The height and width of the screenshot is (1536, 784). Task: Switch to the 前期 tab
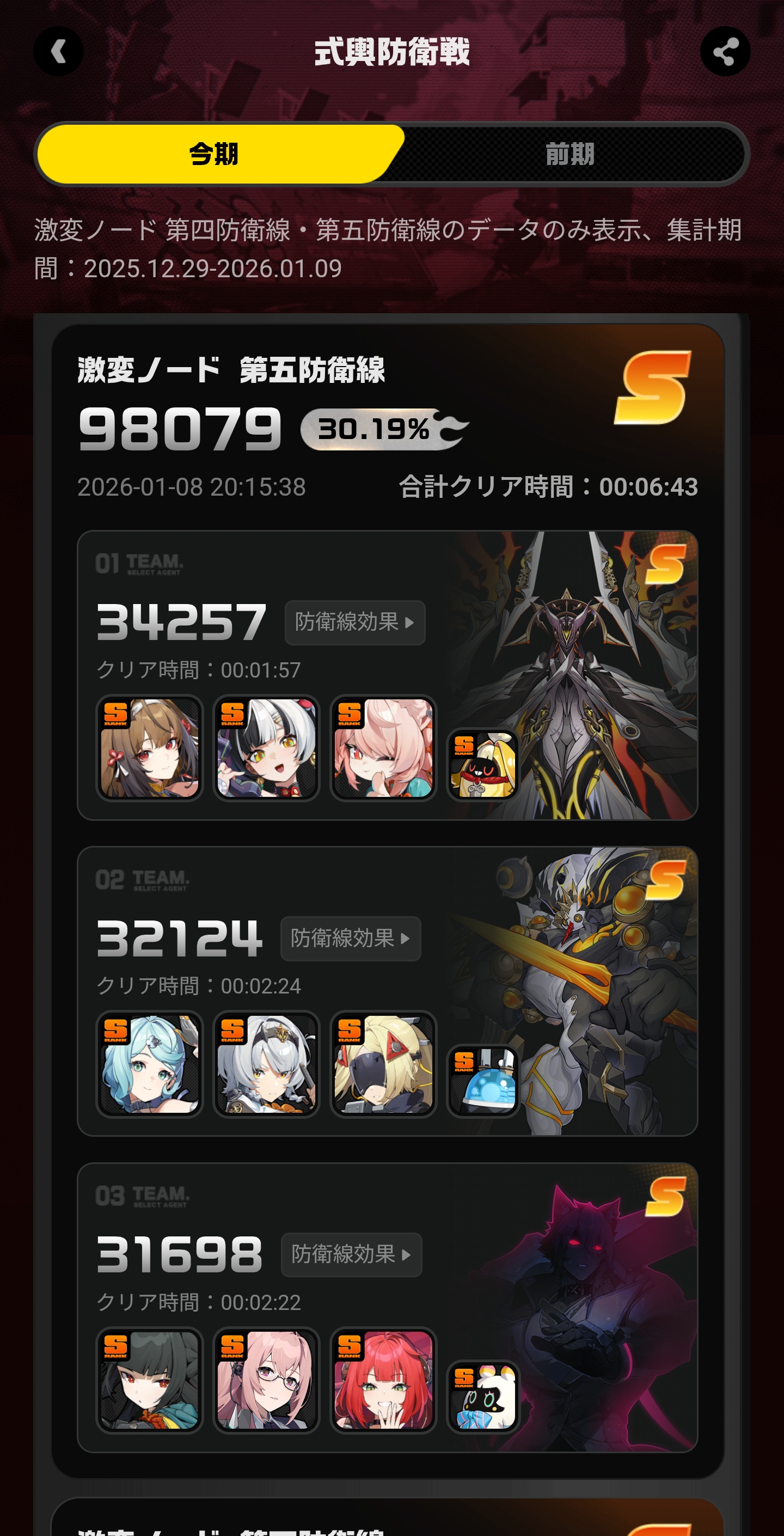click(x=569, y=155)
